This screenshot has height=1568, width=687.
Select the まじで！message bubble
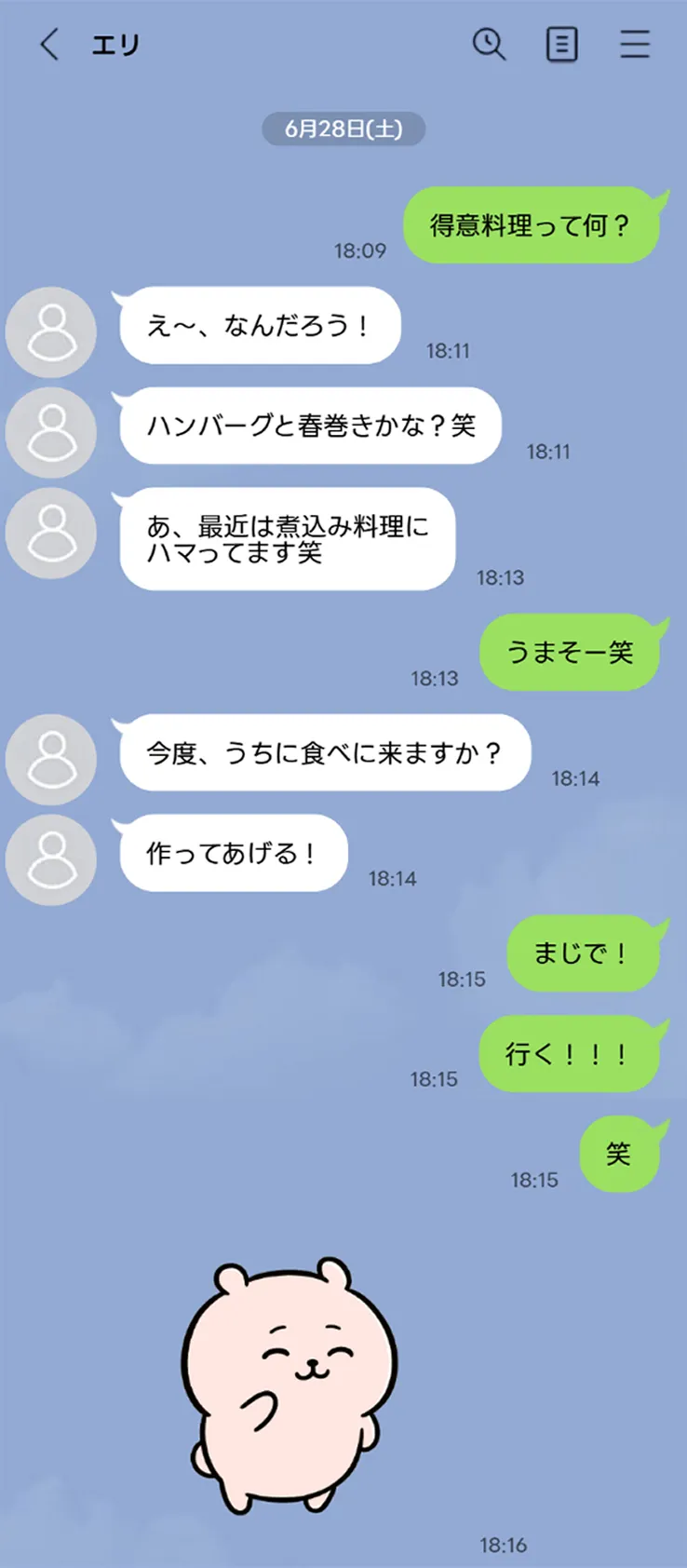click(x=582, y=952)
